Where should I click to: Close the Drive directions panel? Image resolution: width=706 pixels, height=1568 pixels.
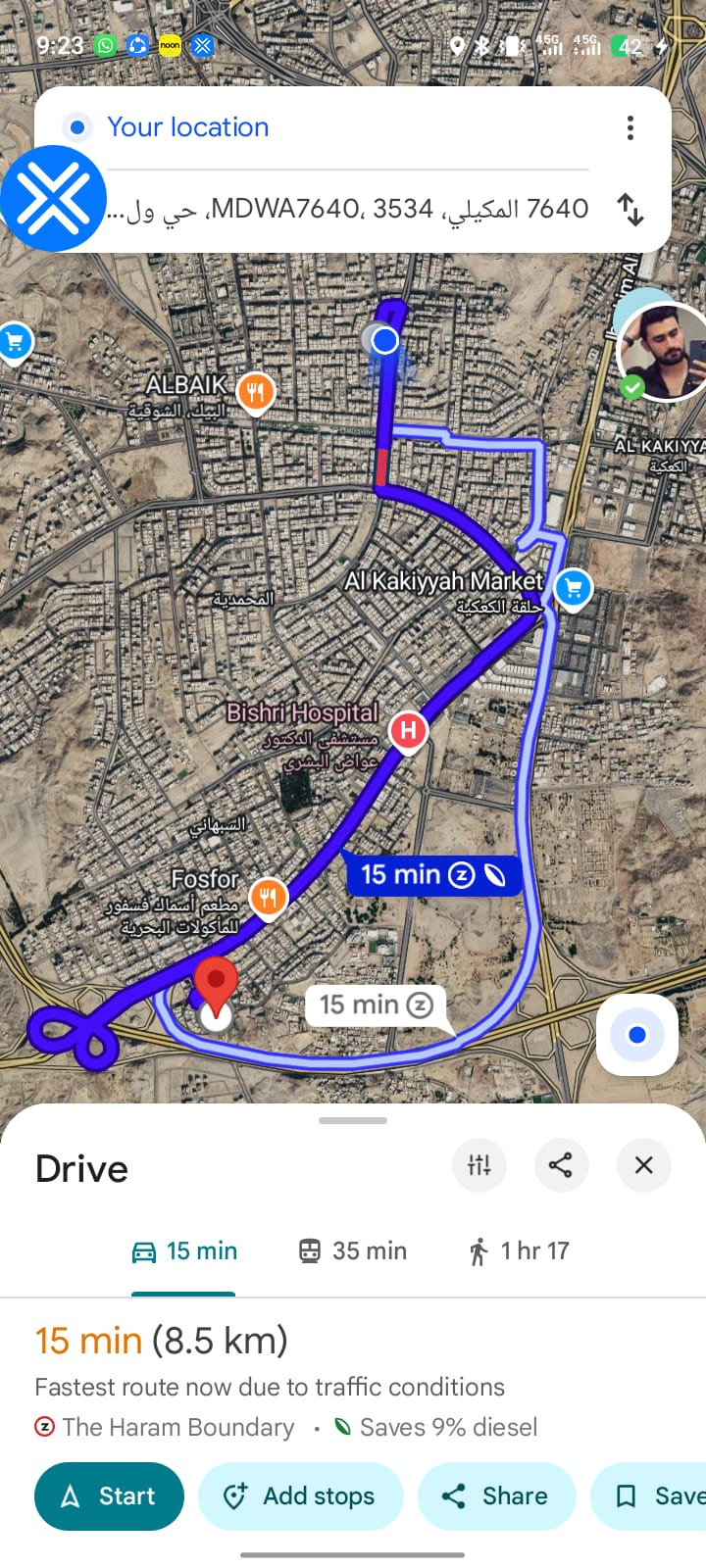click(x=643, y=1165)
